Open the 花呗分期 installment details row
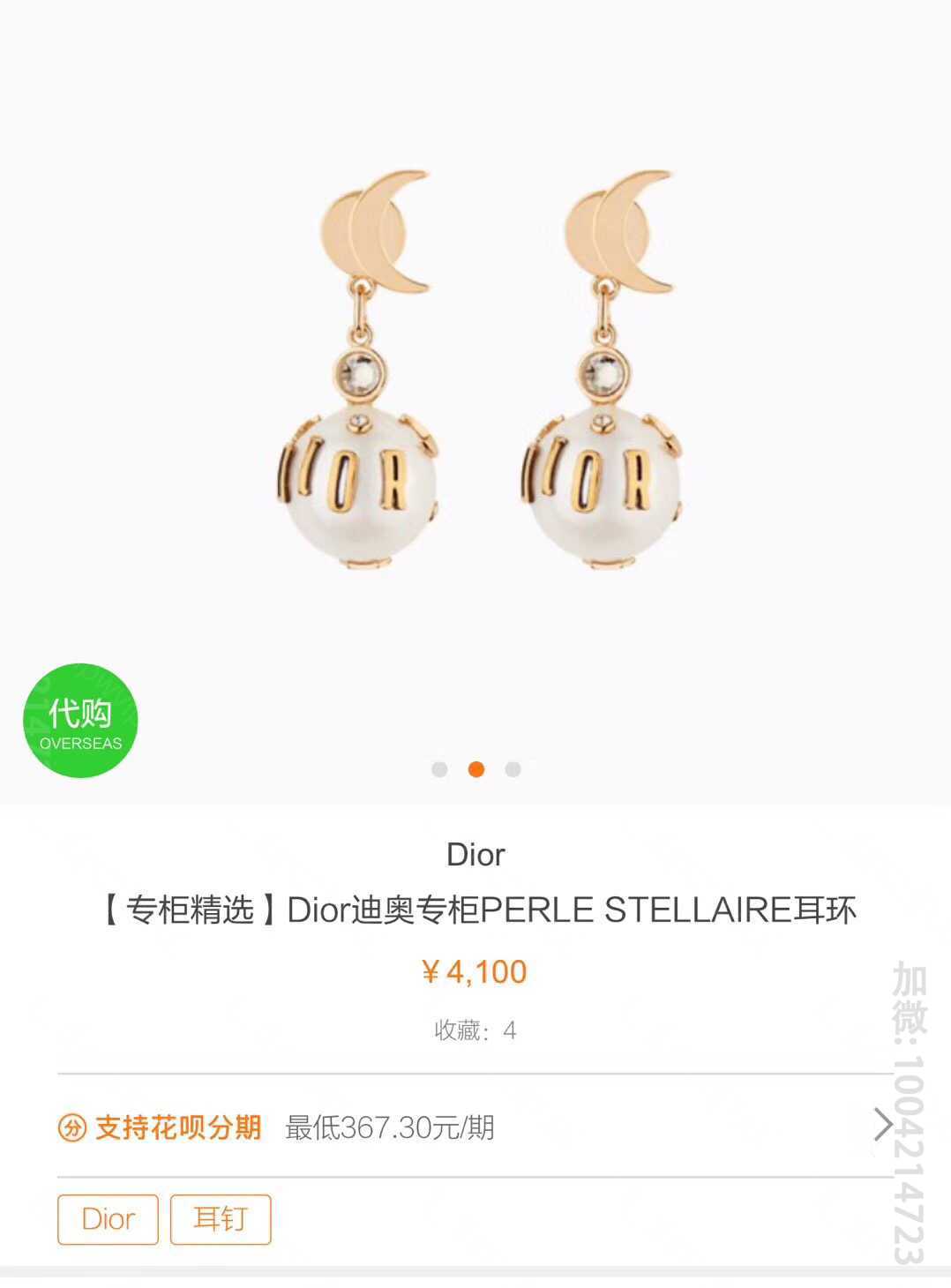The height and width of the screenshot is (1288, 951). click(x=475, y=1127)
